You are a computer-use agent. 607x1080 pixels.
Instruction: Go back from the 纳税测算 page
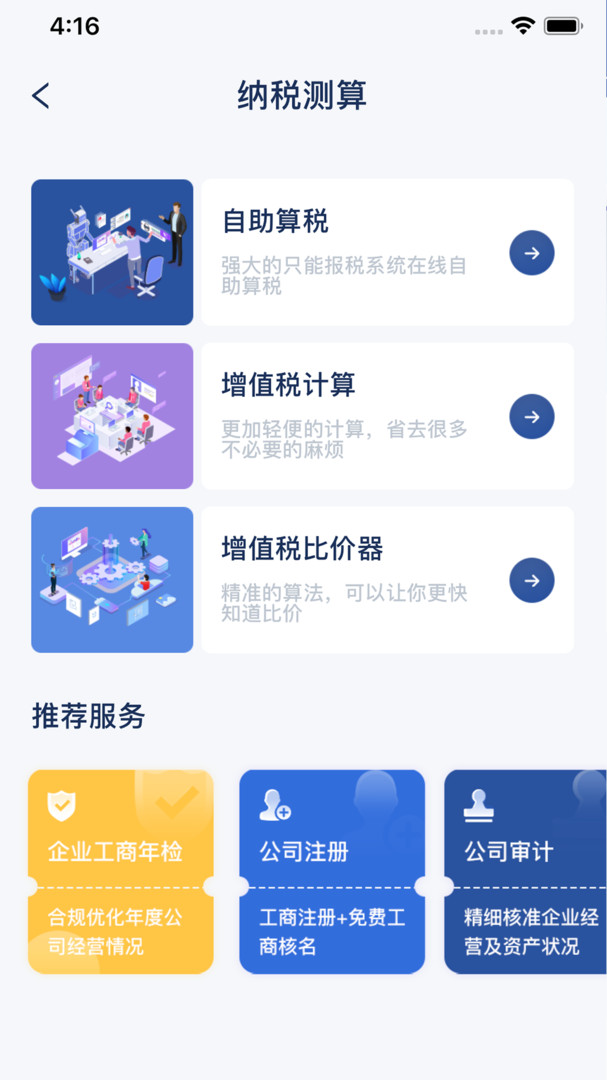(41, 96)
